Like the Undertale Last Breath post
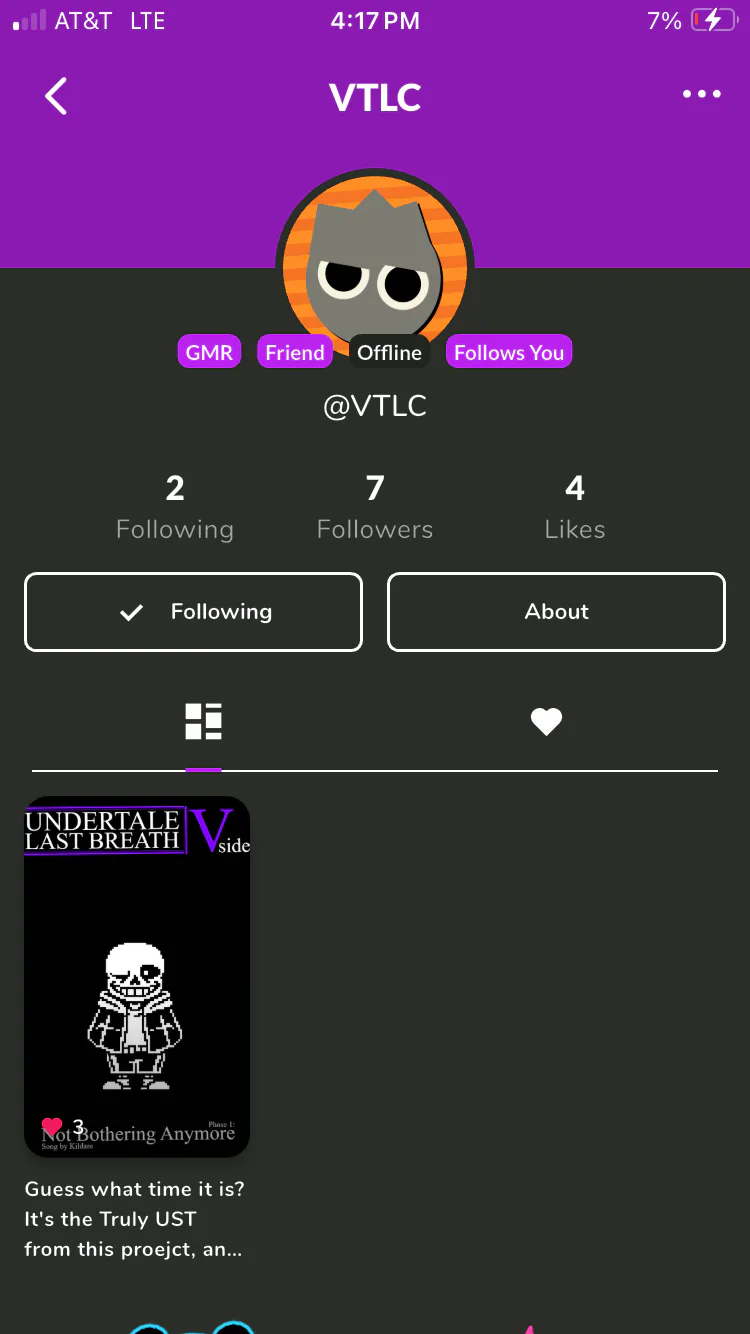750x1334 pixels. click(52, 1127)
